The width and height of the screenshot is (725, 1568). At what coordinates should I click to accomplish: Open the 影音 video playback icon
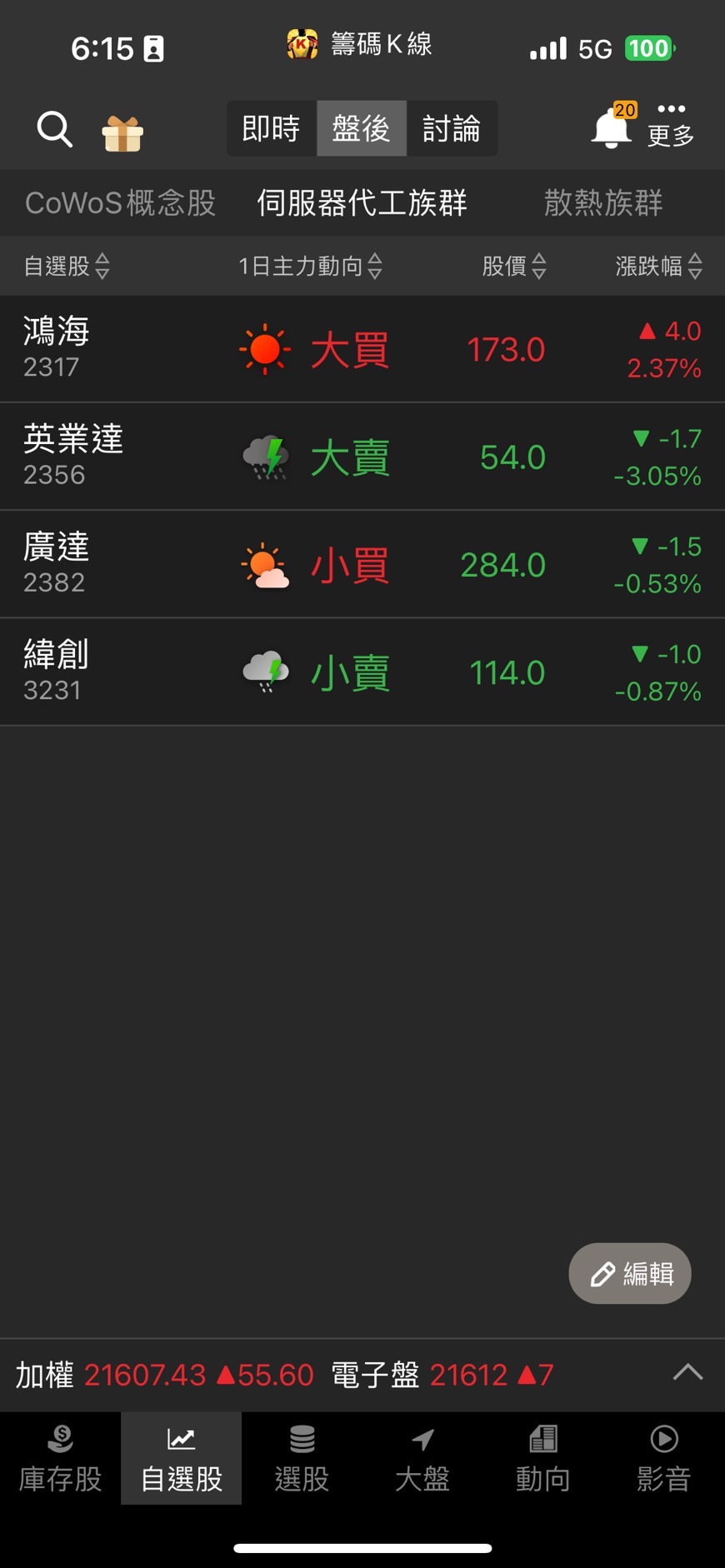click(x=662, y=1456)
